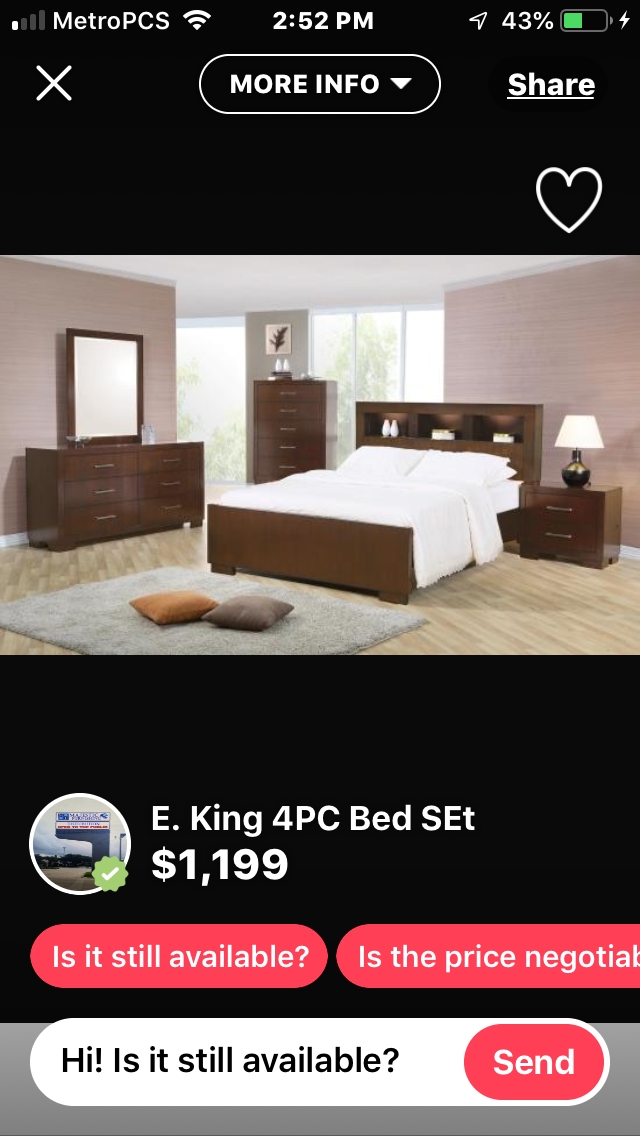
Task: Expand the MORE INFO dropdown
Action: click(x=320, y=84)
